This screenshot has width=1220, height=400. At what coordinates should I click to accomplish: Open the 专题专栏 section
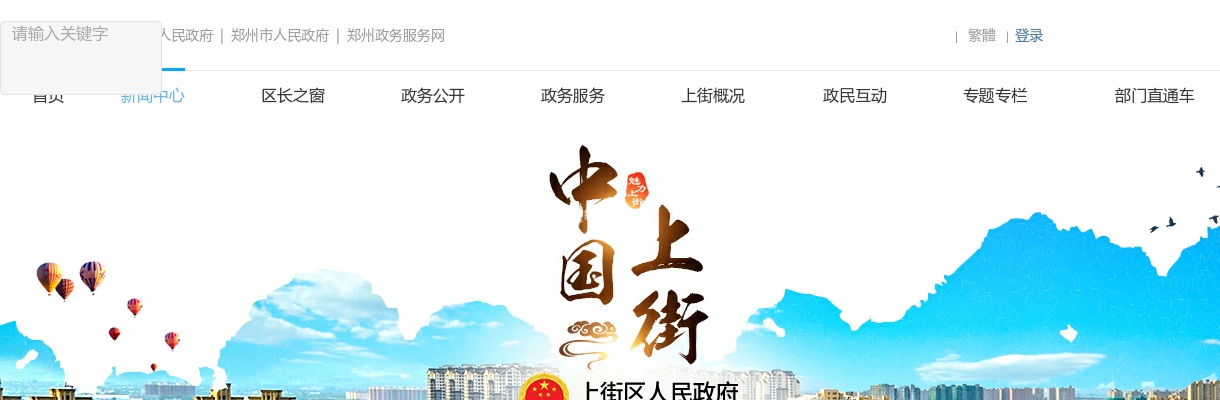(995, 96)
